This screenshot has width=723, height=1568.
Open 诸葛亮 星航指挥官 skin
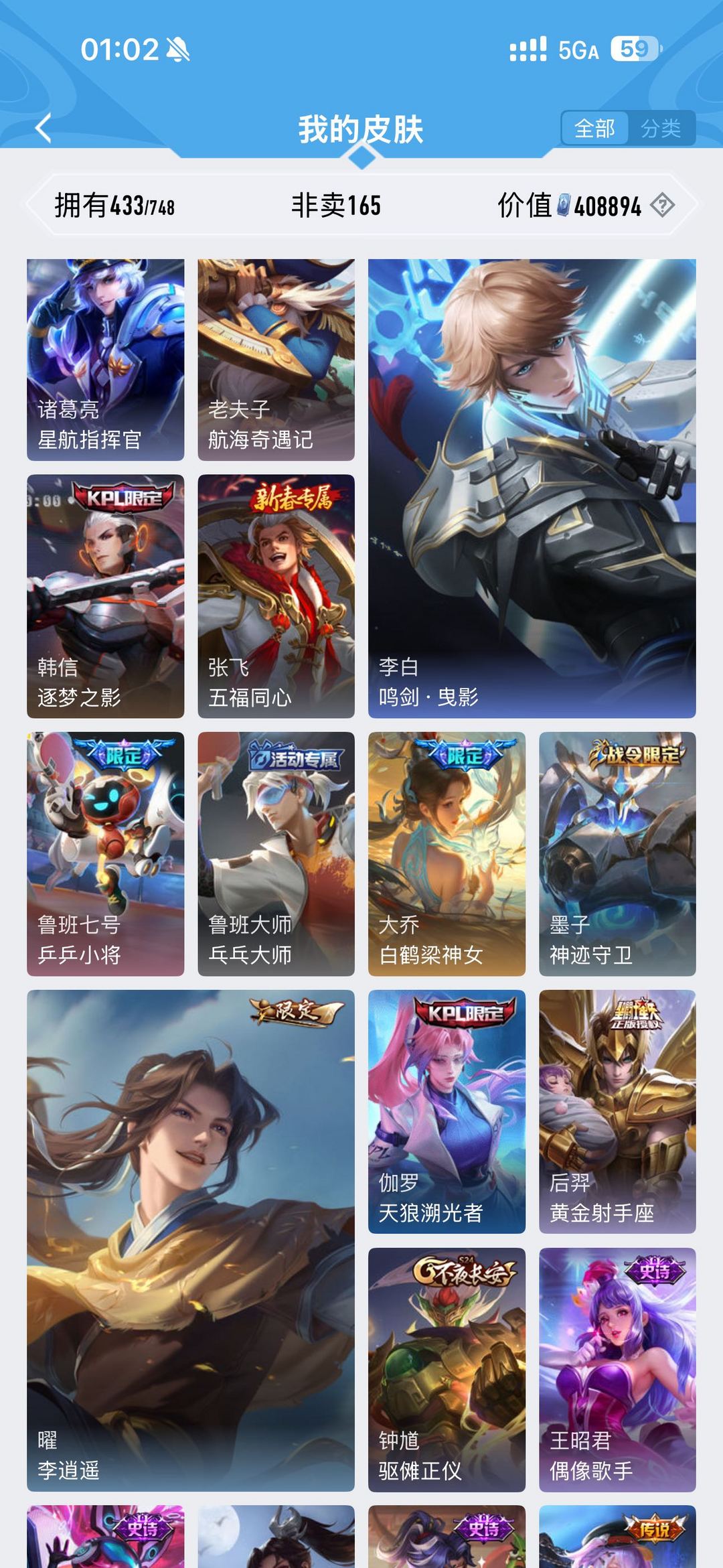(x=105, y=360)
